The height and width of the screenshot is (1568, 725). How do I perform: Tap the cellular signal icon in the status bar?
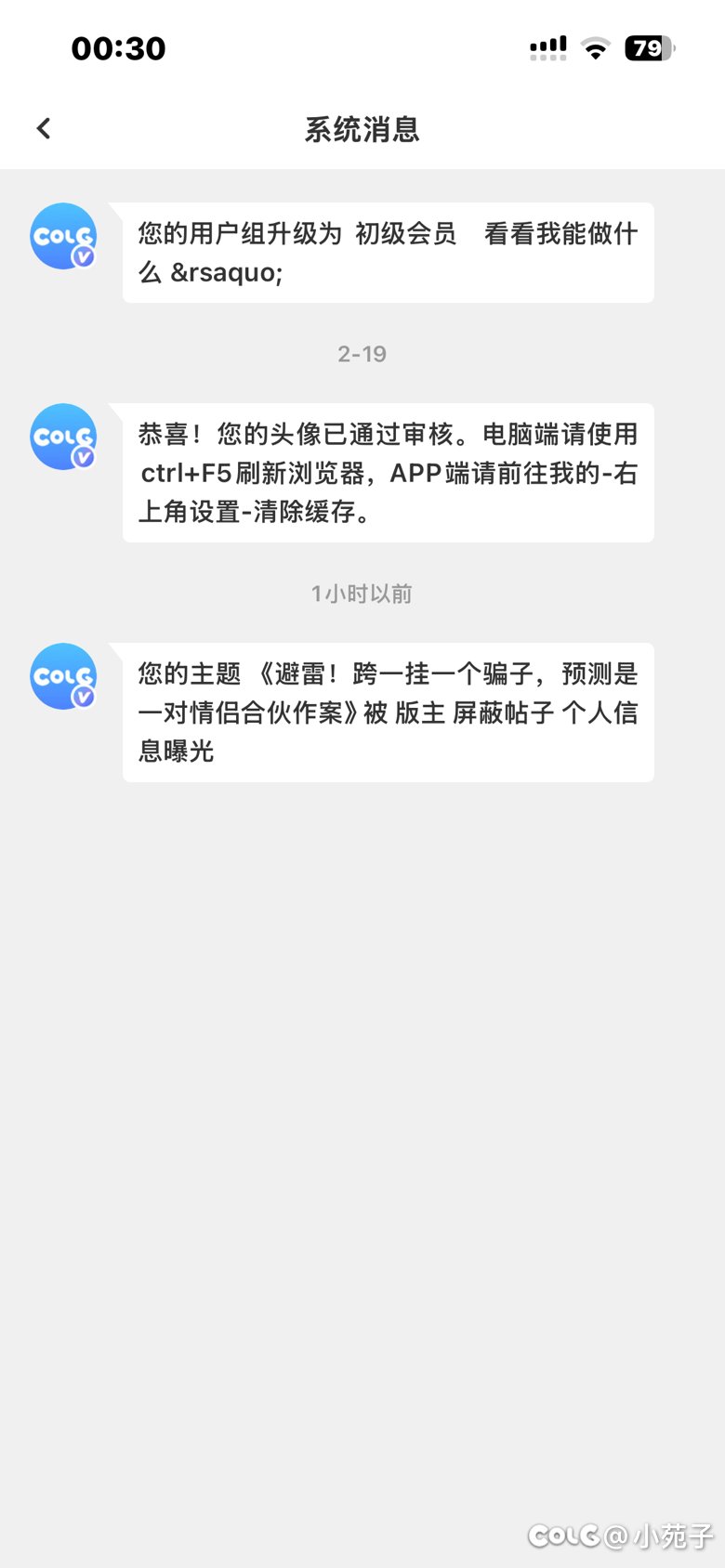coord(547,48)
